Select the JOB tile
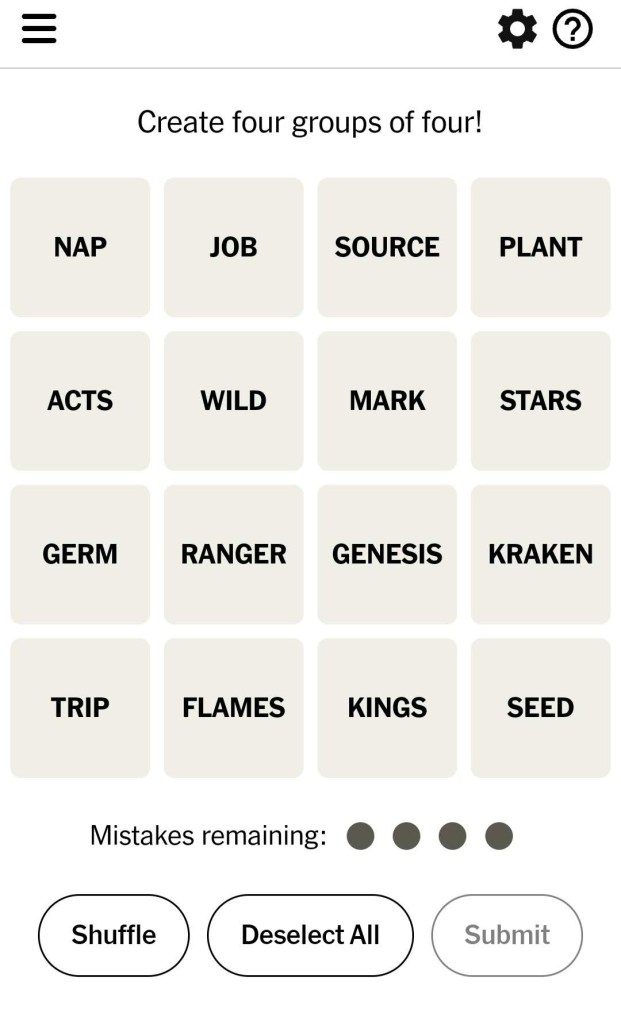The width and height of the screenshot is (621, 1024). pyautogui.click(x=233, y=247)
